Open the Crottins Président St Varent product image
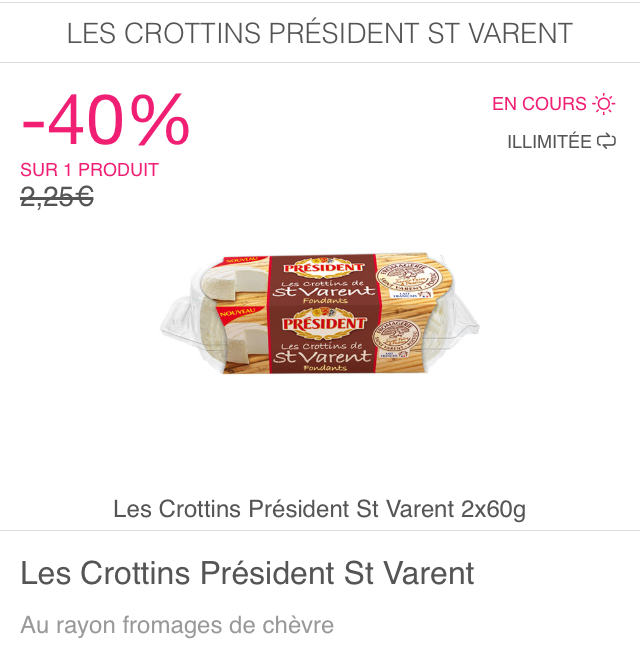Image resolution: width=640 pixels, height=664 pixels. 320,314
